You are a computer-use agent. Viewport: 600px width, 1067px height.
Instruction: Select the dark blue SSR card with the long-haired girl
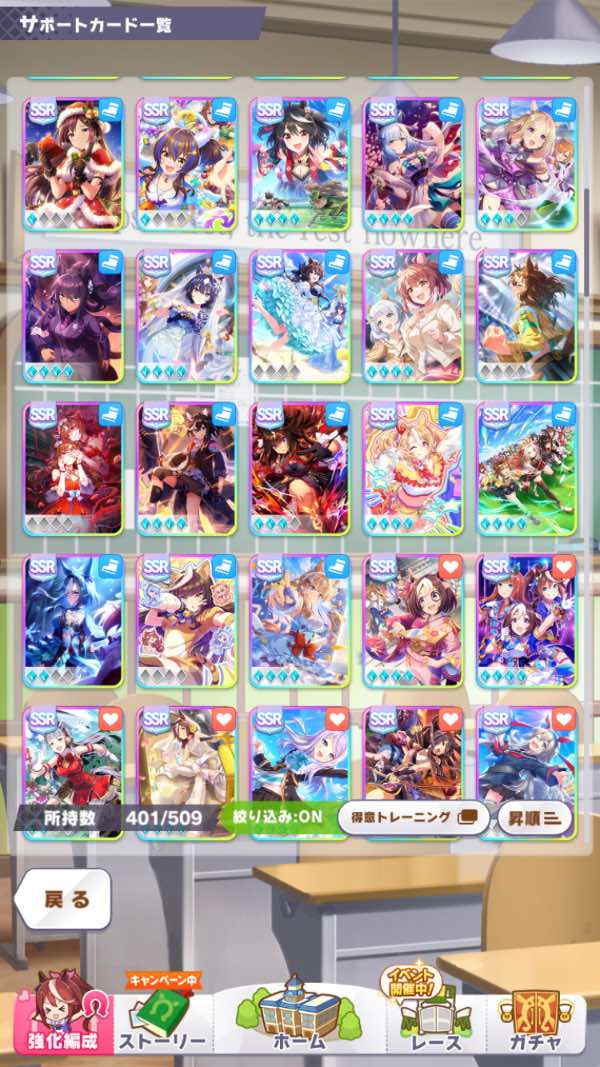(x=73, y=620)
